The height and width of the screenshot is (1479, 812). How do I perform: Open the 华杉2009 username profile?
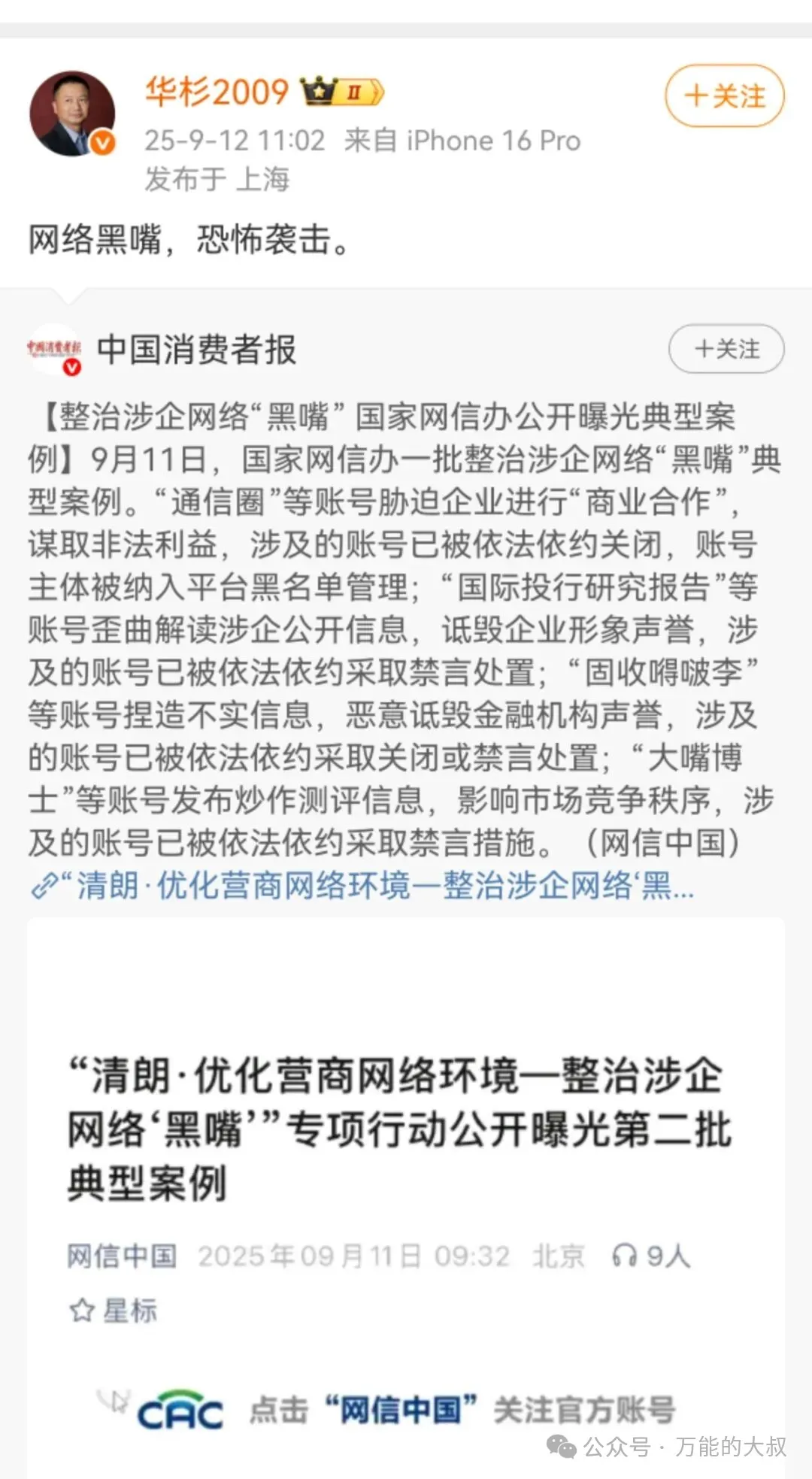tap(217, 92)
